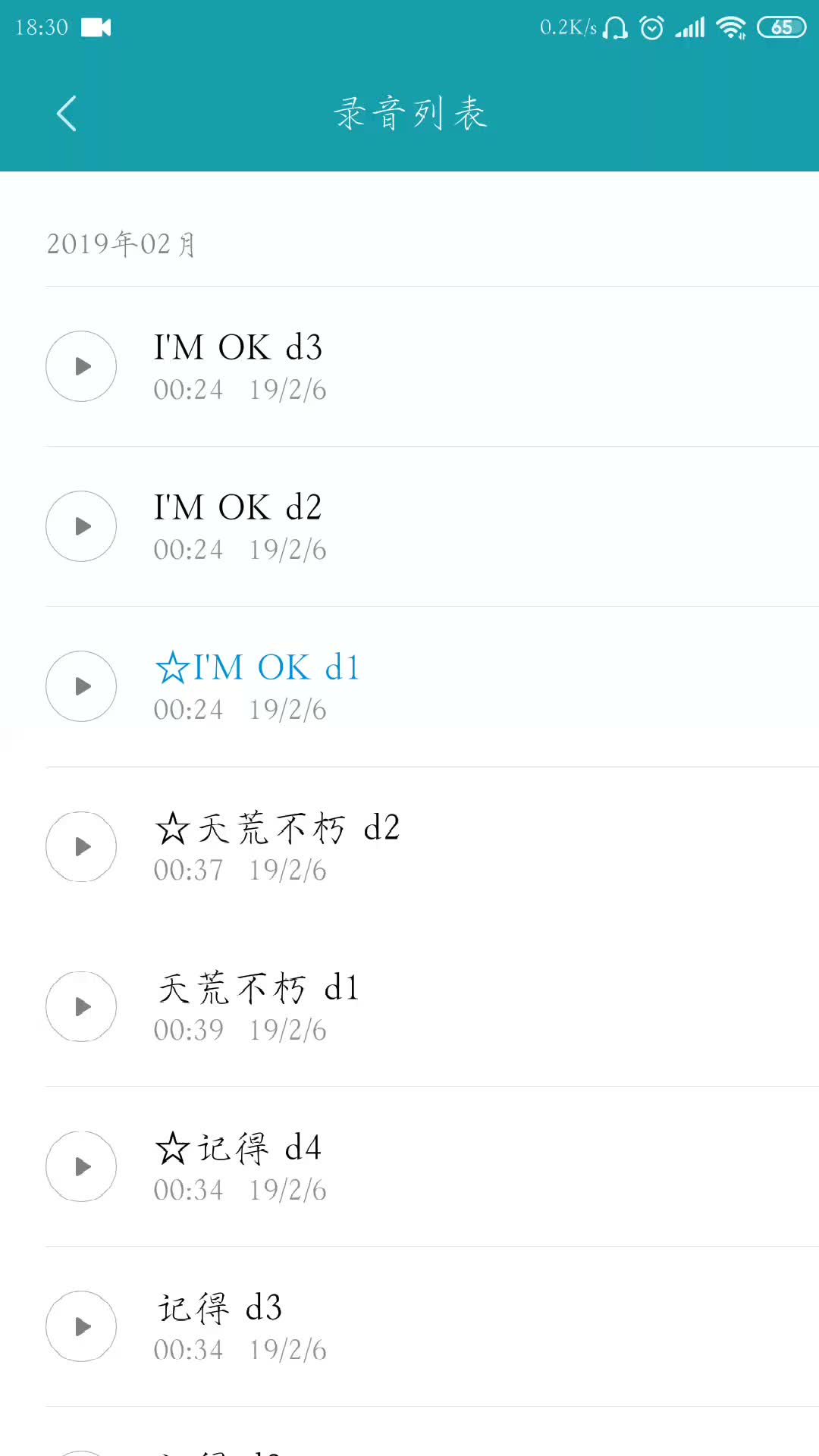Play the 记得 d4 recording
Image resolution: width=819 pixels, height=1456 pixels.
pos(81,1166)
